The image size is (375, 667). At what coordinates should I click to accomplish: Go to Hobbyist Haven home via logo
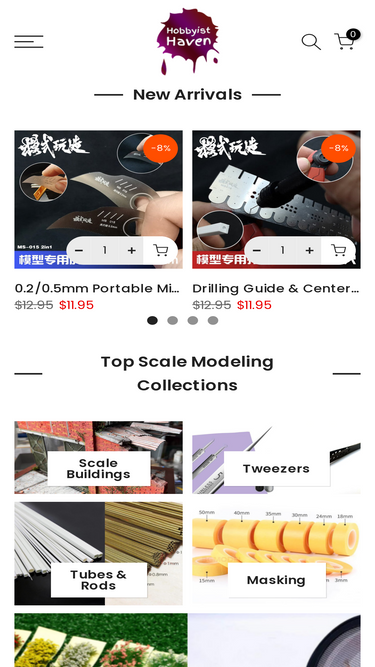click(x=188, y=41)
